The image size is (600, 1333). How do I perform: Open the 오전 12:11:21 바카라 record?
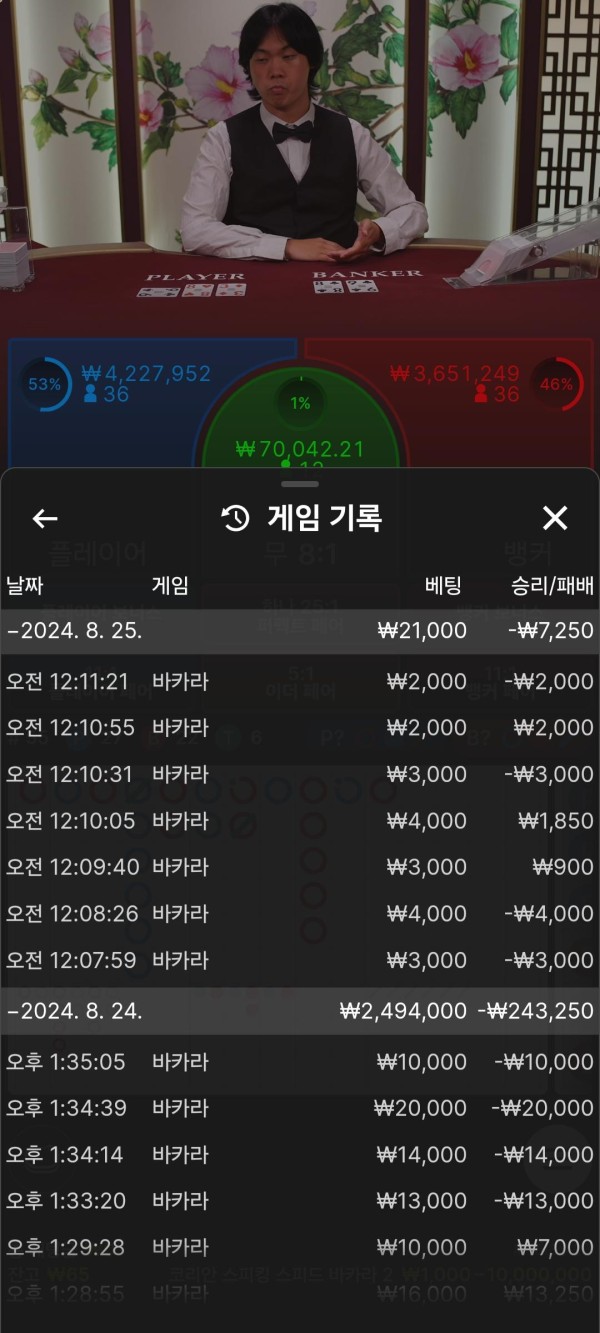300,682
